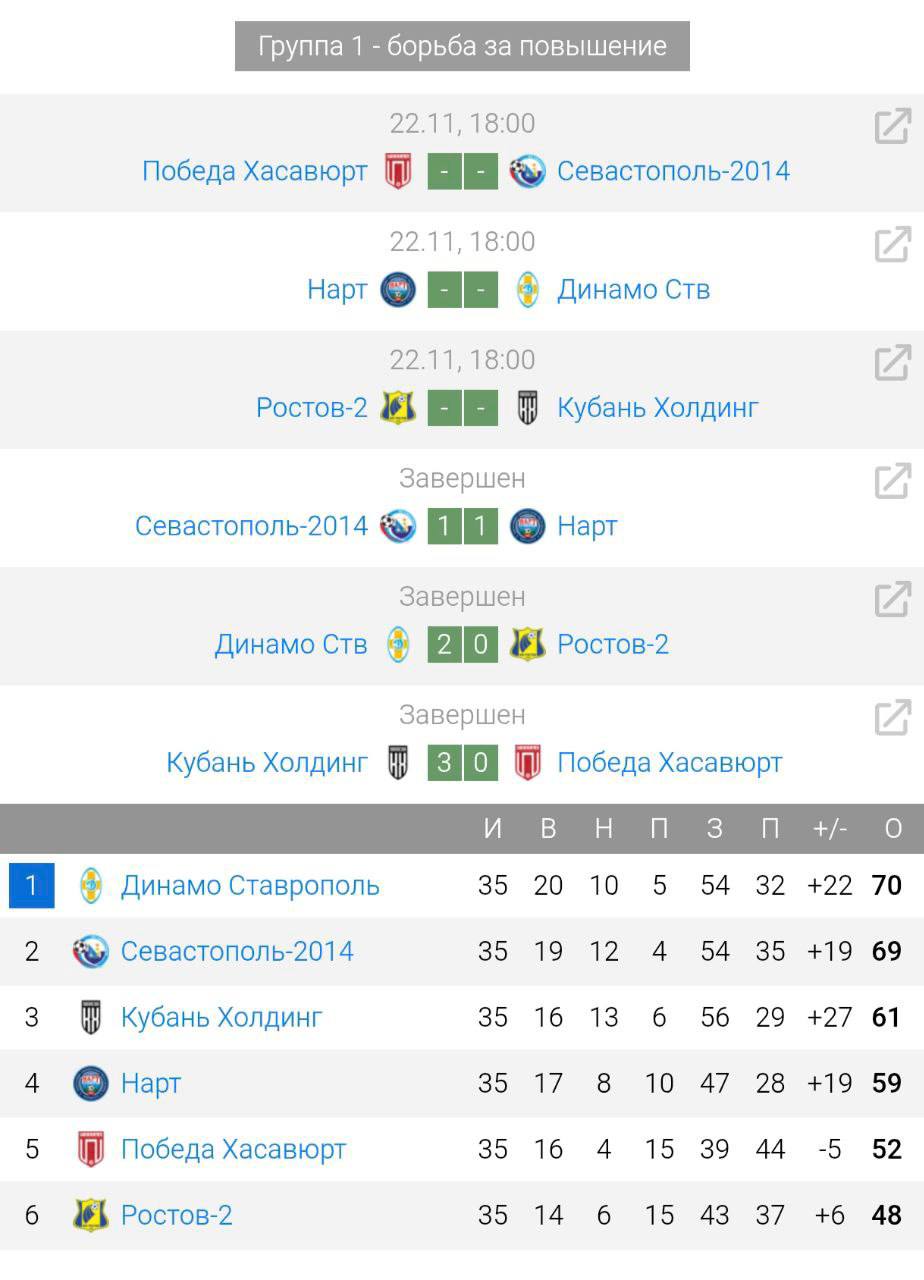The image size is (924, 1280).
Task: Tap the 3:0 score of Кубань Холдинг match
Action: click(462, 763)
